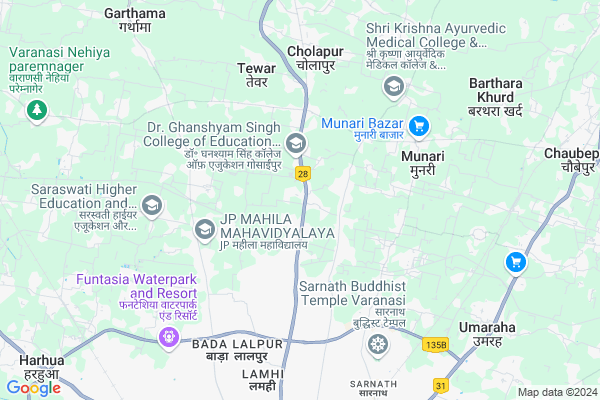This screenshot has width=600, height=400.
Task: Select the Varanasi Nehiya paremnager park marker
Action: pyautogui.click(x=38, y=109)
